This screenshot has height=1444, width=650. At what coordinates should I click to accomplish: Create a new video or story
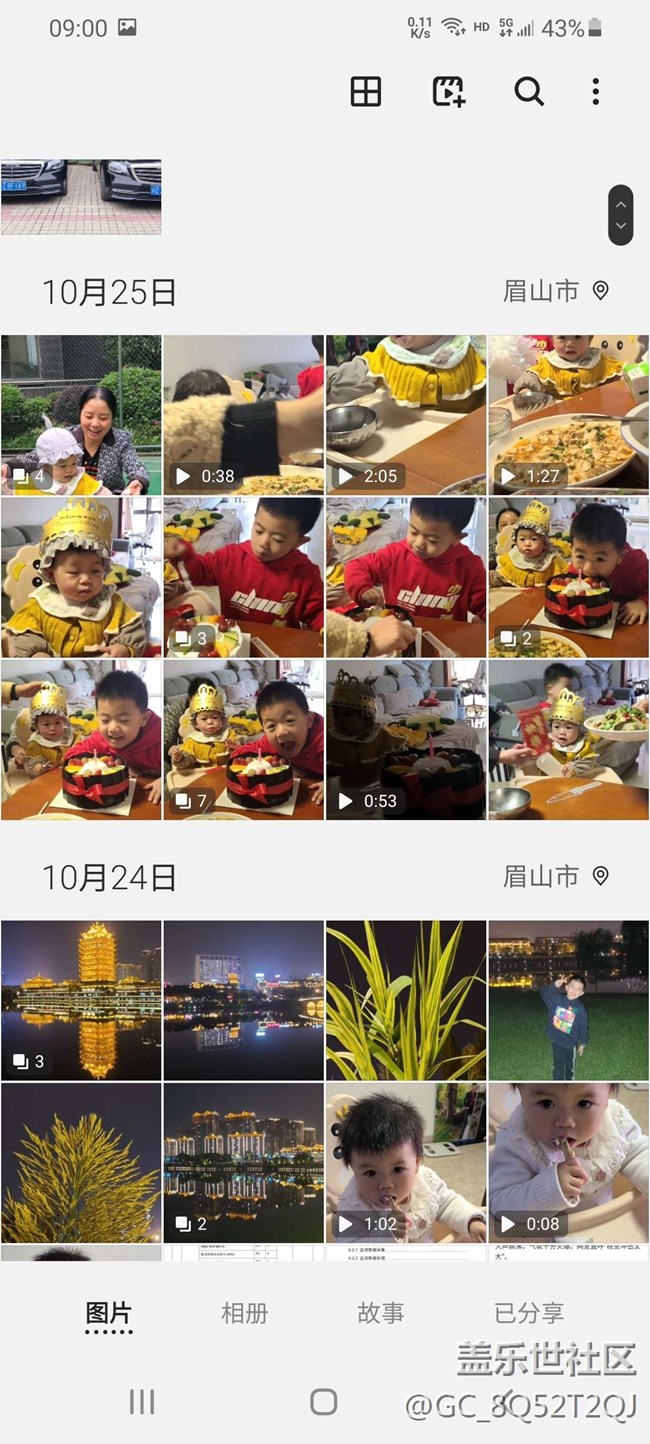click(448, 92)
